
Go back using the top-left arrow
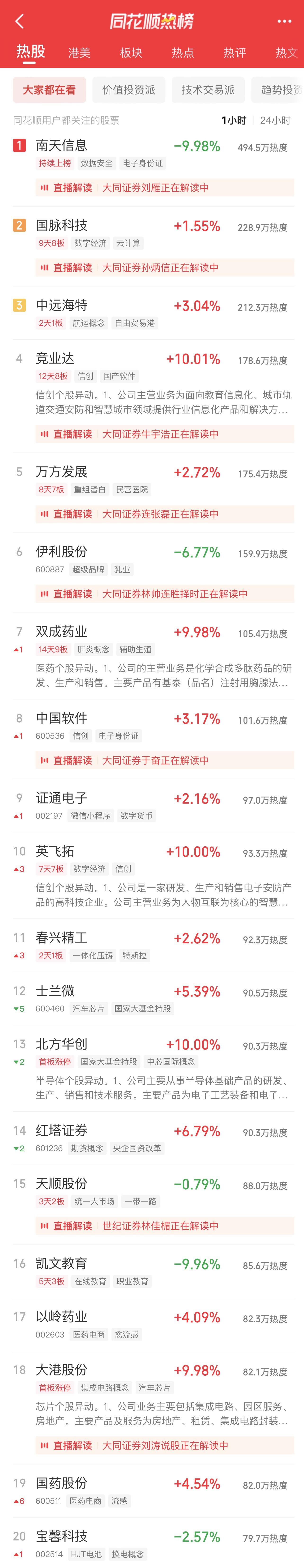(19, 22)
